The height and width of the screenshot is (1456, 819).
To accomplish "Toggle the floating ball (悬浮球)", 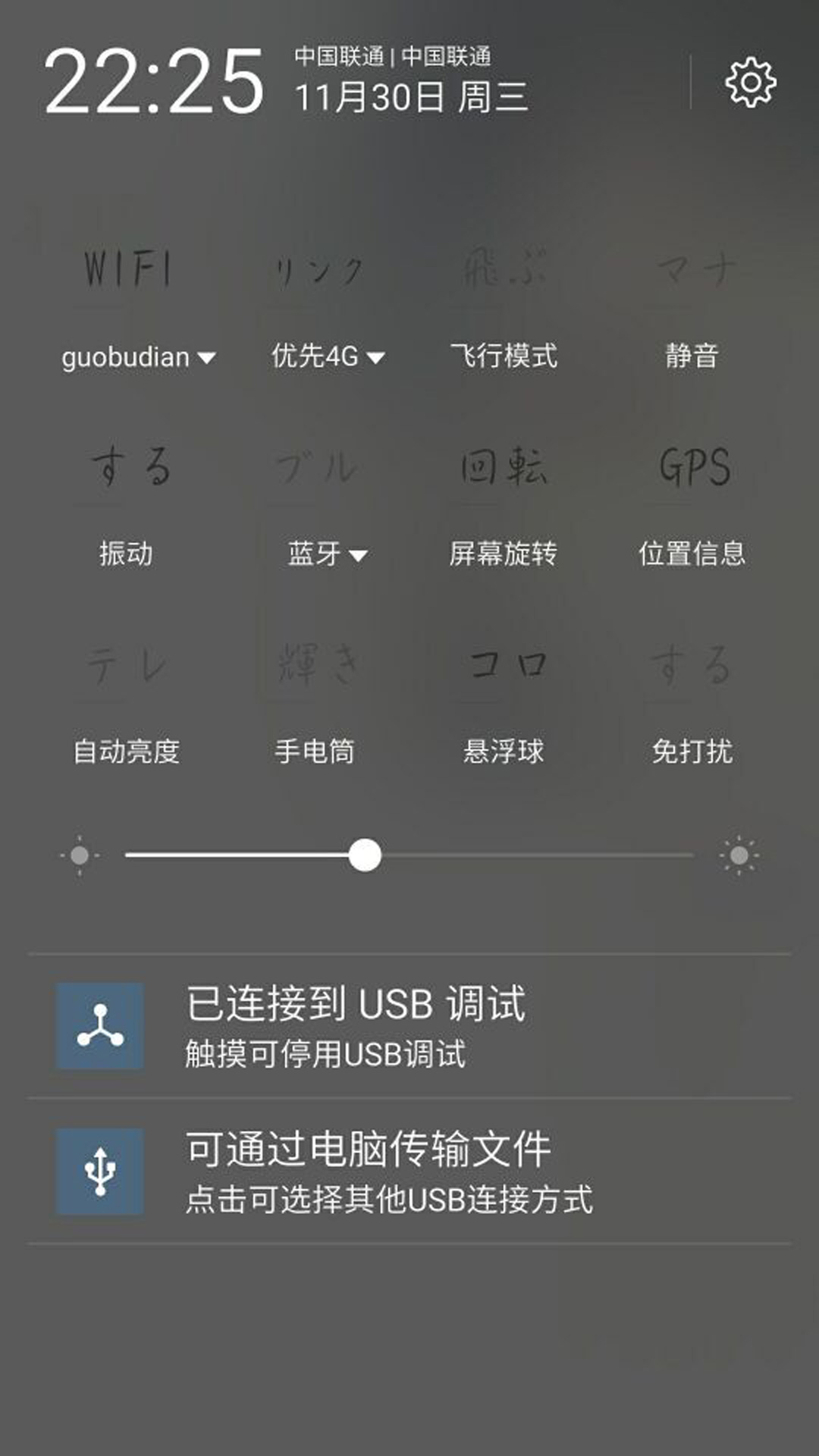I will [505, 664].
